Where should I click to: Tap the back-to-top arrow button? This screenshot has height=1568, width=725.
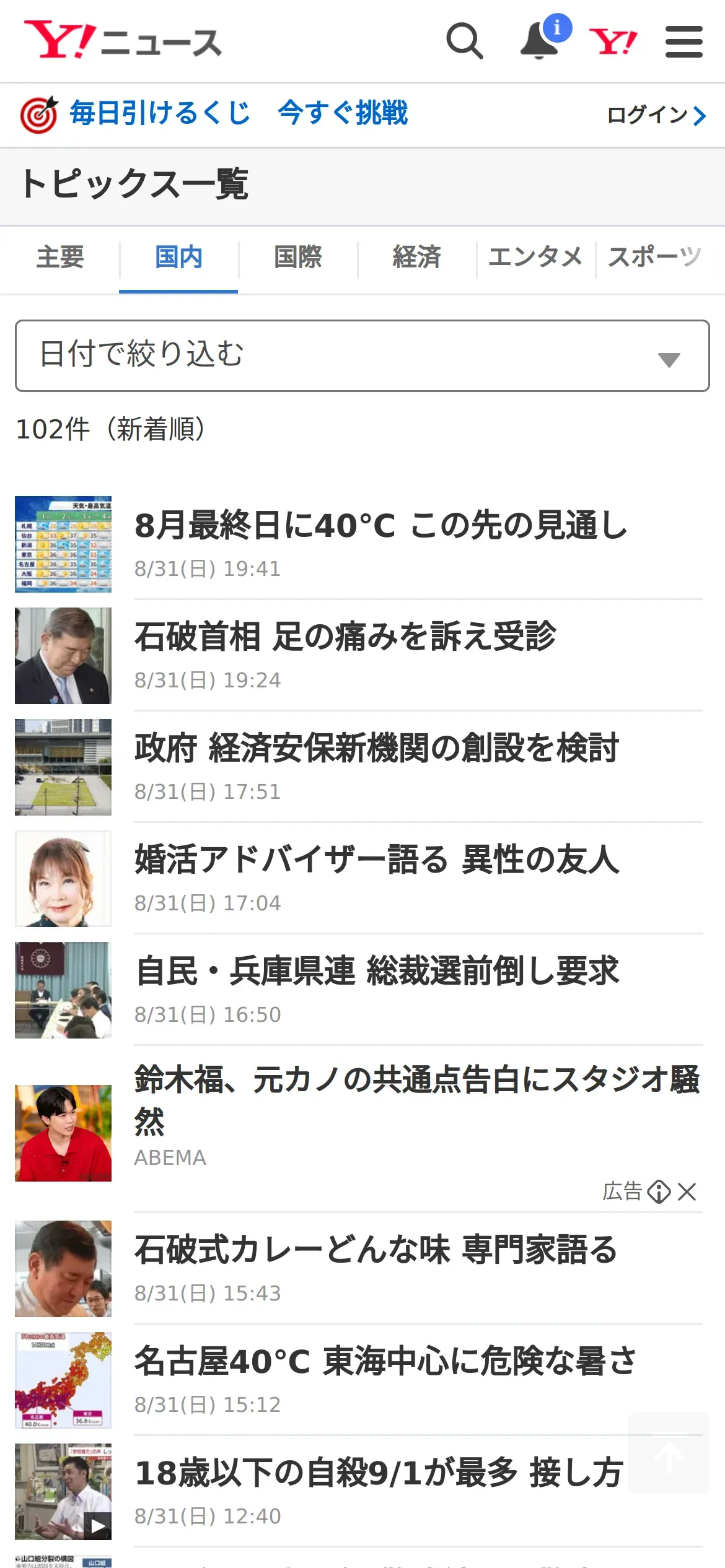pos(669,1453)
